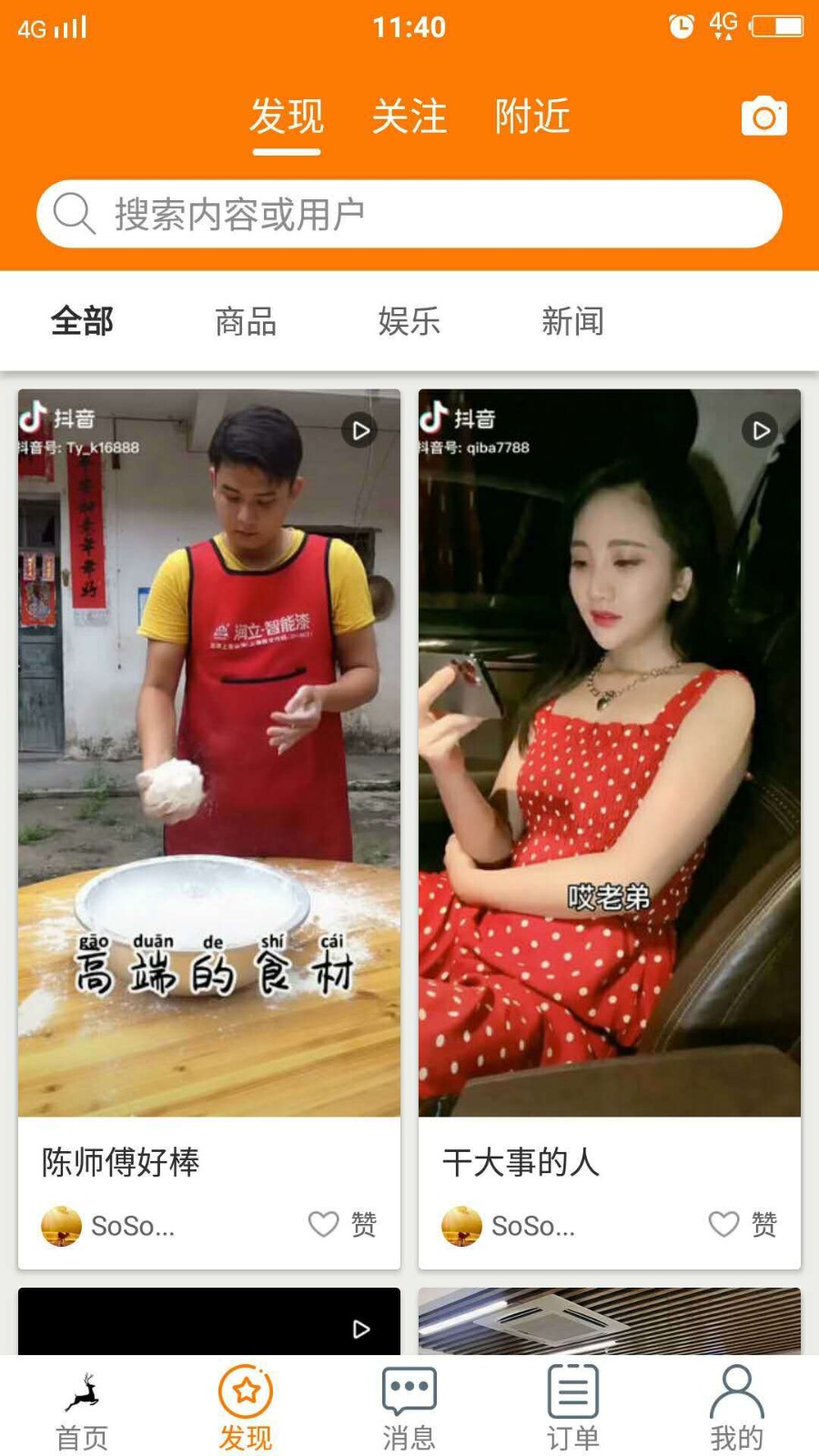Switch to the 附近 tab
Screen dimensions: 819x1456
(x=532, y=117)
